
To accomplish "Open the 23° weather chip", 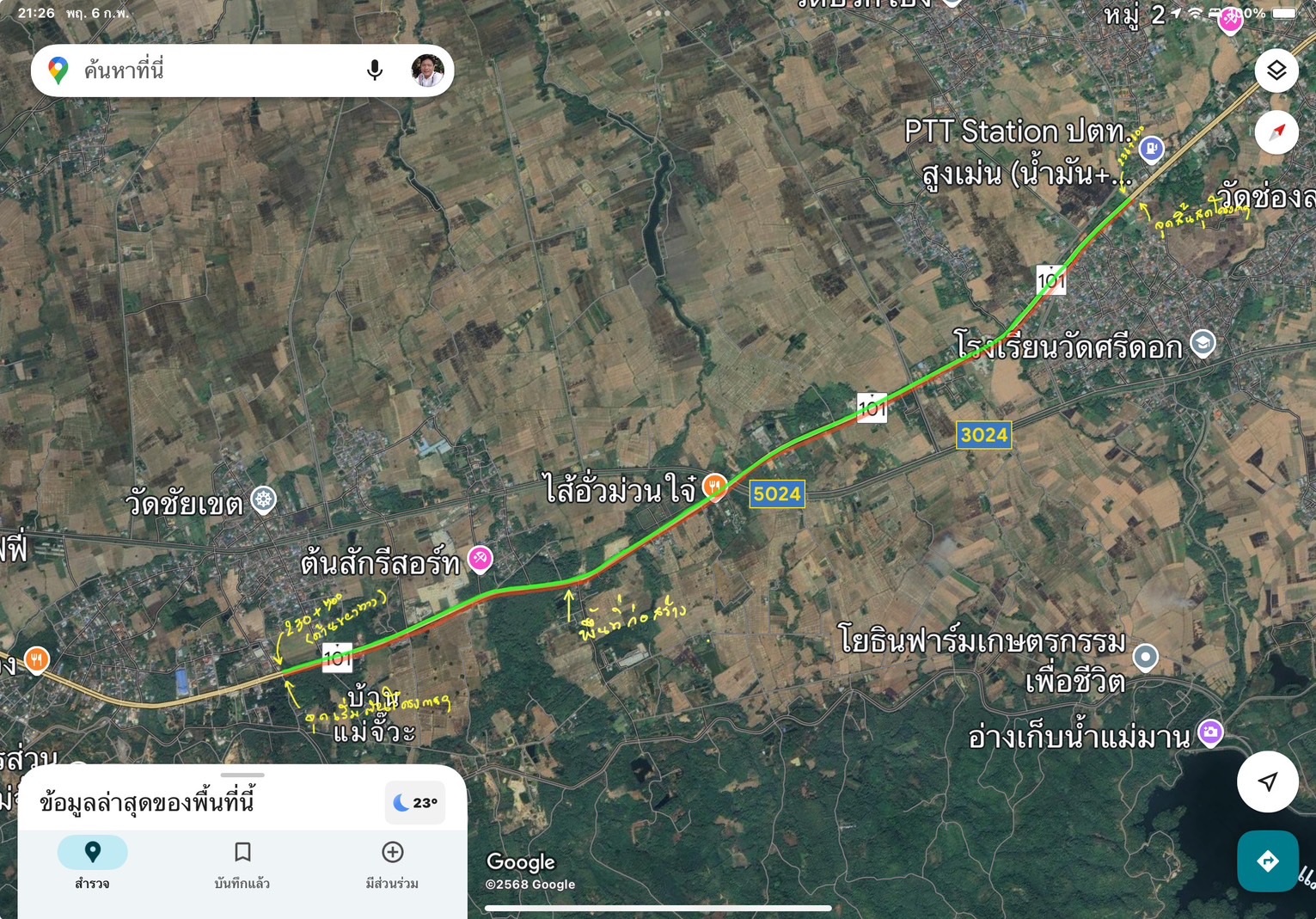I will [415, 802].
